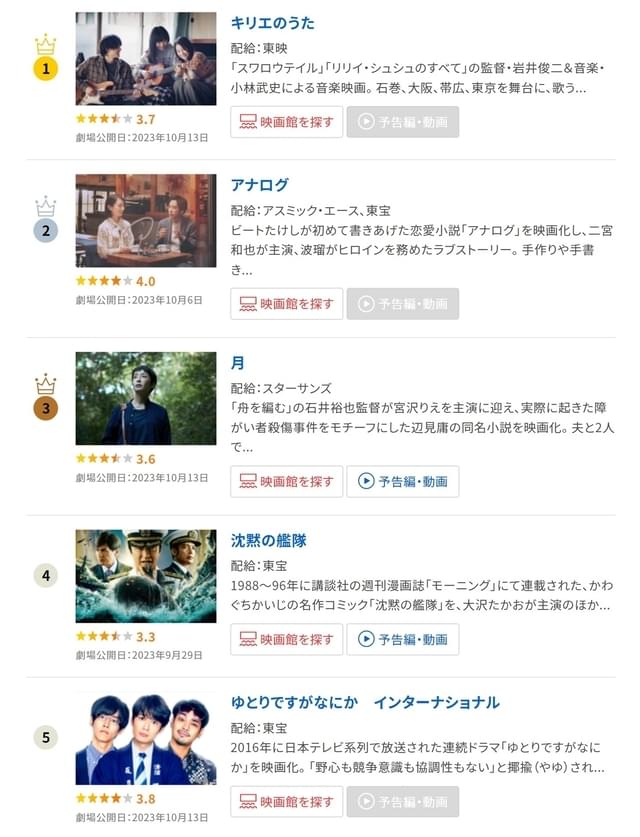Find theaters for キリエのうた
Viewport: 640px width, 837px height.
click(286, 122)
